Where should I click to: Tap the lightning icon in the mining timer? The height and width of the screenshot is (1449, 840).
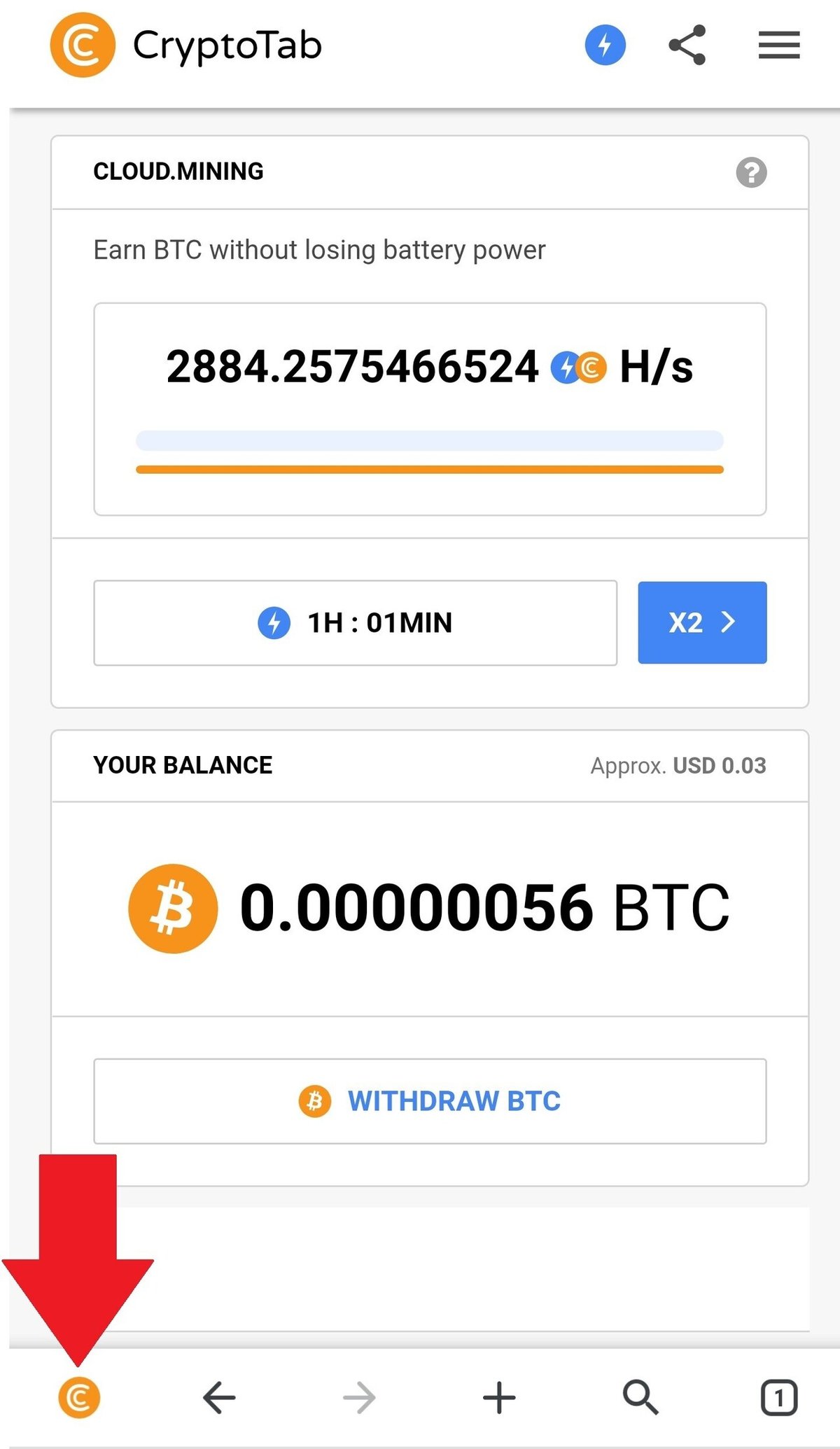274,622
